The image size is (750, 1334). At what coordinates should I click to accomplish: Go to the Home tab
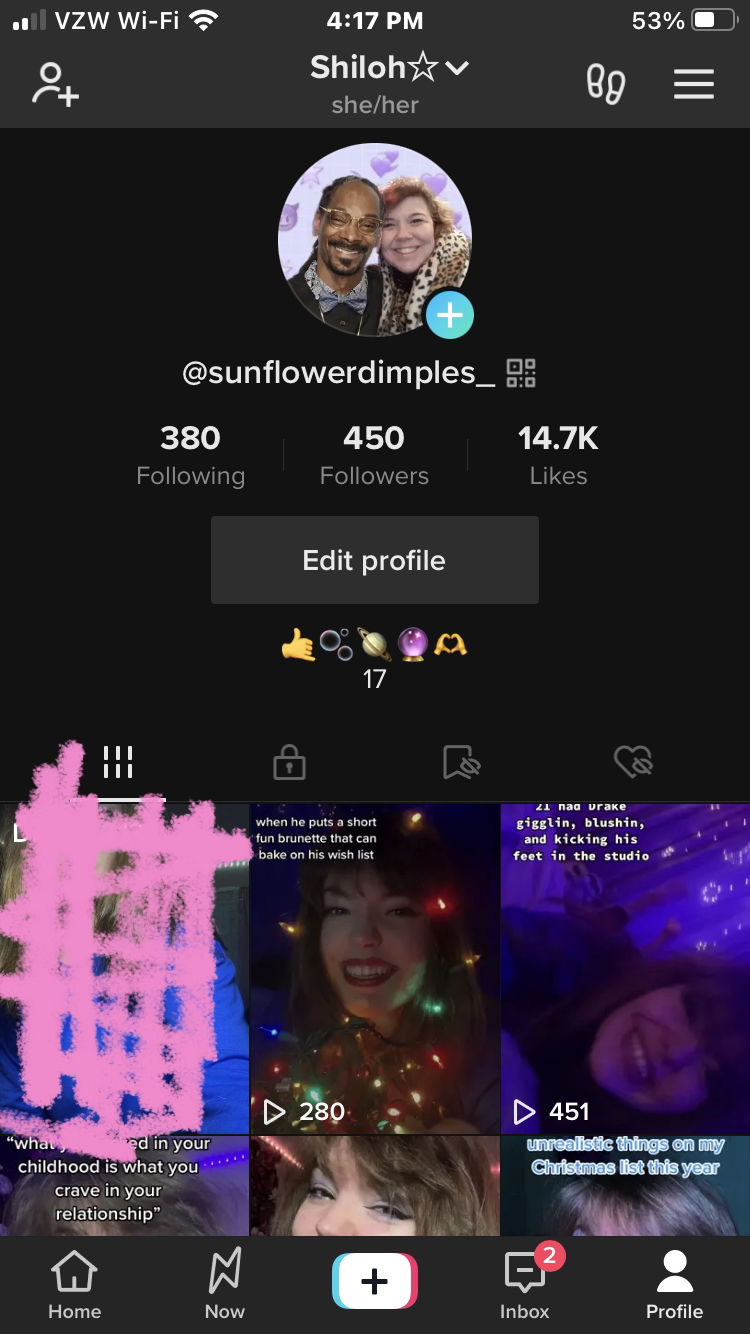coord(75,1285)
